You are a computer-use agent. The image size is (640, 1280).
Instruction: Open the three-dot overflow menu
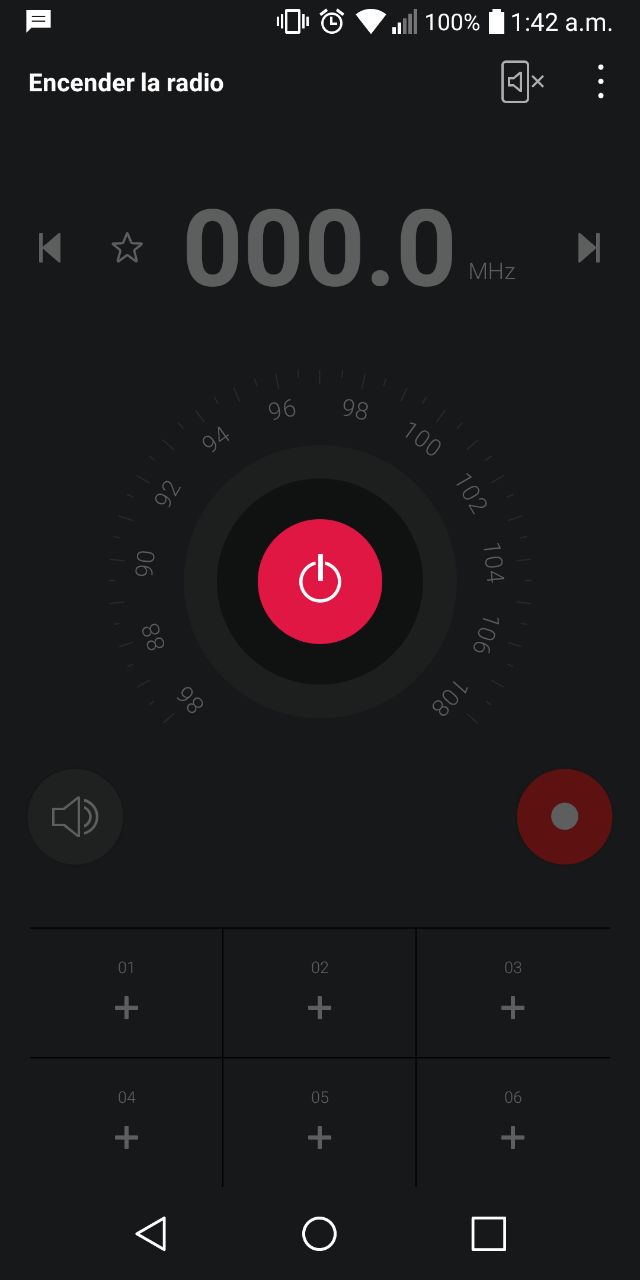[x=600, y=82]
